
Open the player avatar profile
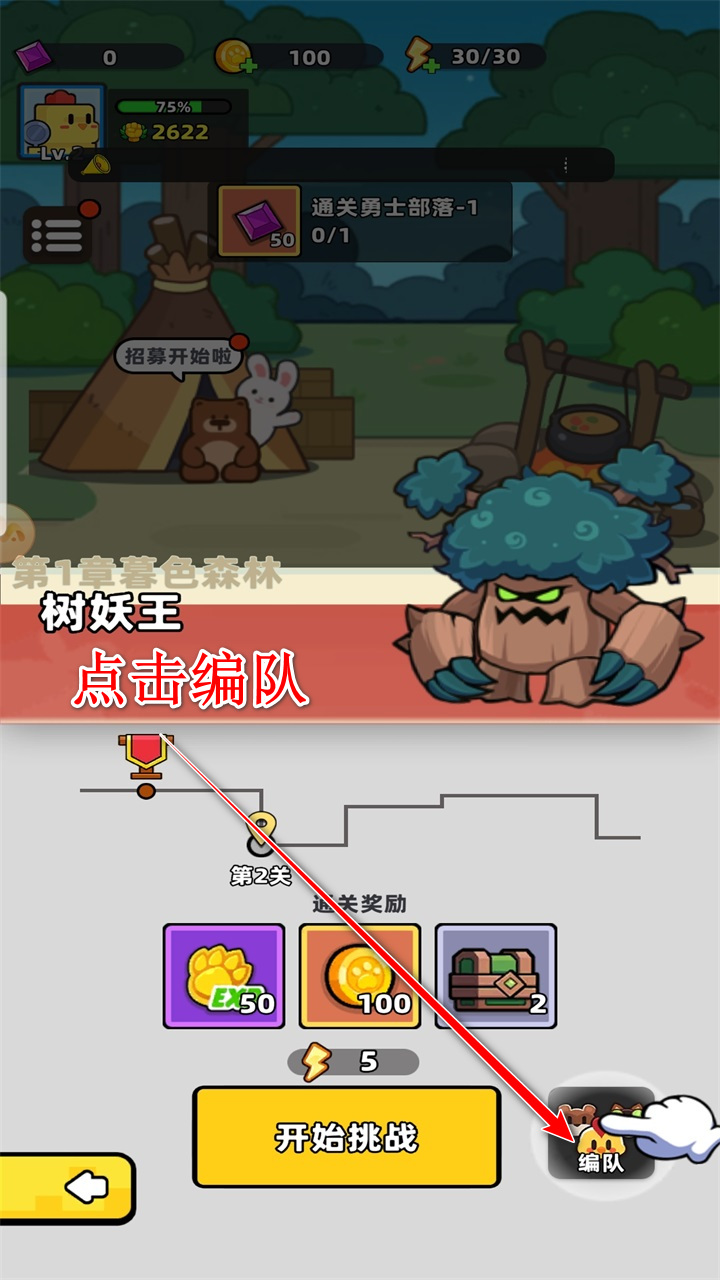(60, 121)
